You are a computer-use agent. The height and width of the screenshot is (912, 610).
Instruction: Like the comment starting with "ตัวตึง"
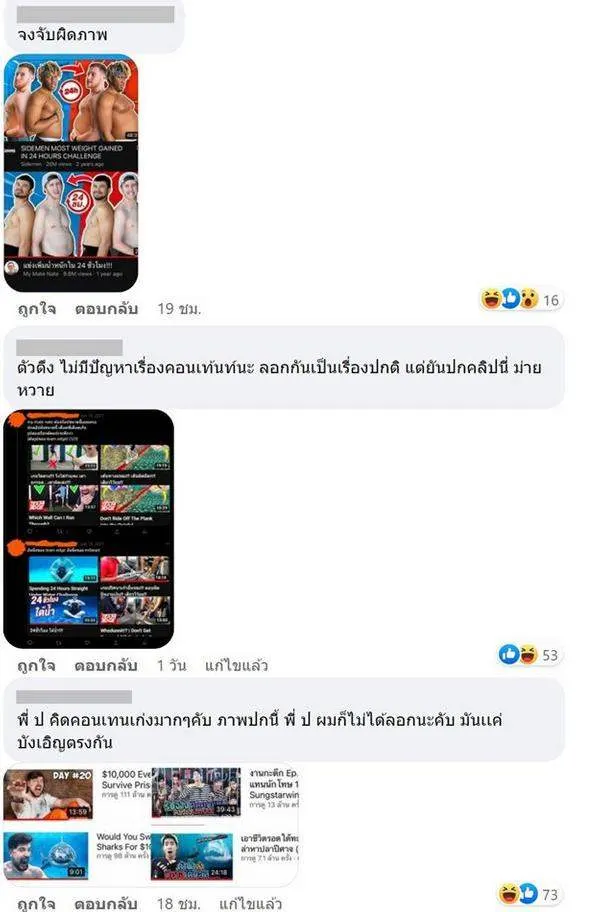pyautogui.click(x=36, y=665)
